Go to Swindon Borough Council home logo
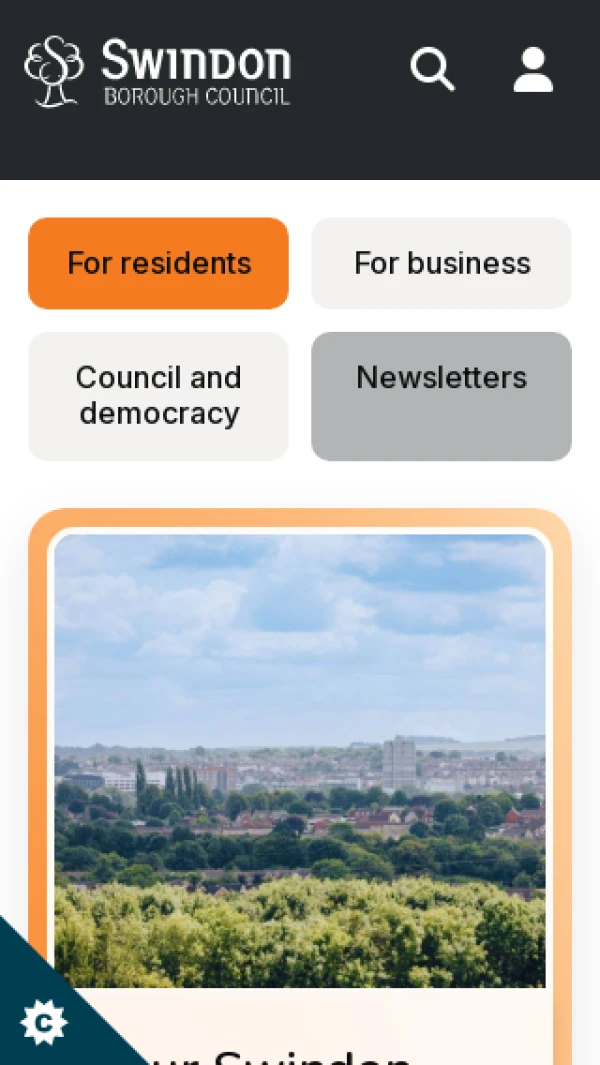 coord(158,72)
